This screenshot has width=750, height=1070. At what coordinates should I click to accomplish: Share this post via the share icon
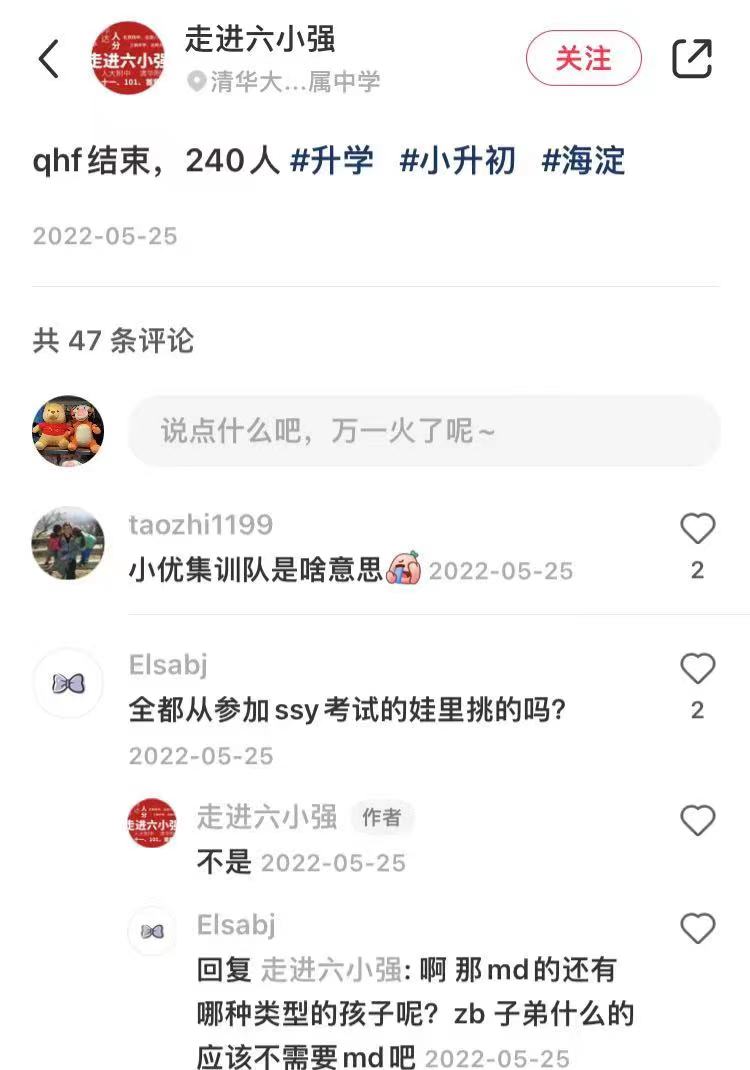tap(691, 58)
